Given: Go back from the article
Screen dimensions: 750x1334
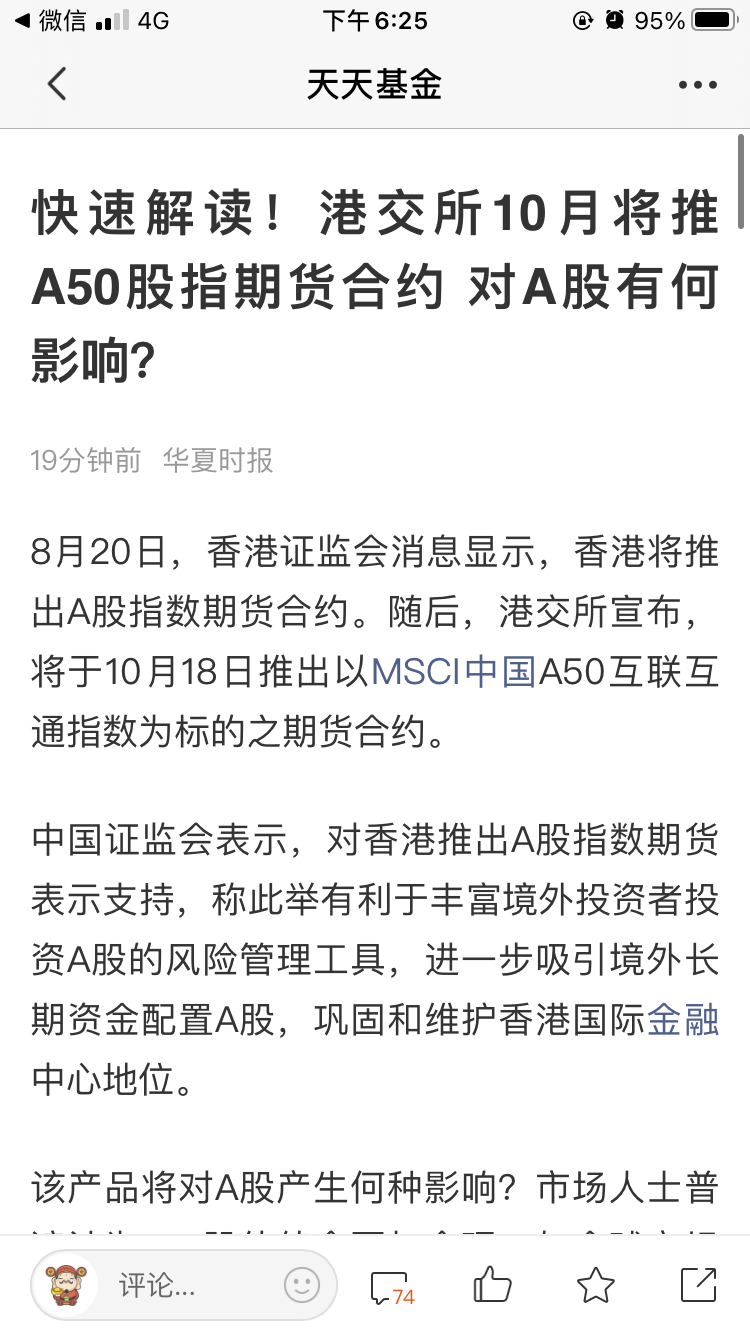Looking at the screenshot, I should (x=57, y=84).
